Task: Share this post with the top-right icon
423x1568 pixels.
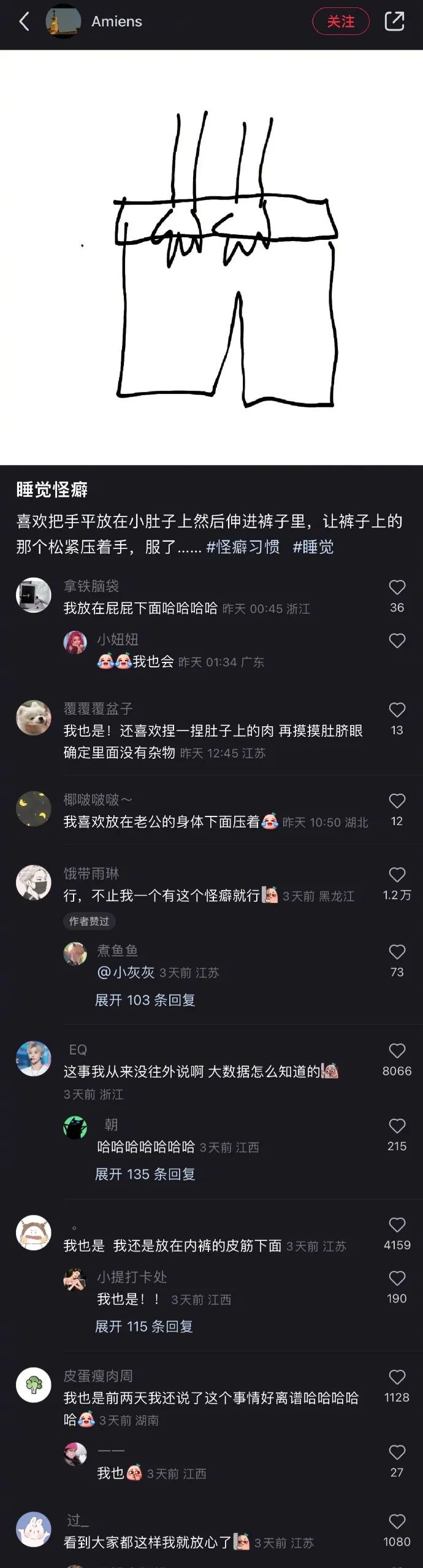Action: 394,21
